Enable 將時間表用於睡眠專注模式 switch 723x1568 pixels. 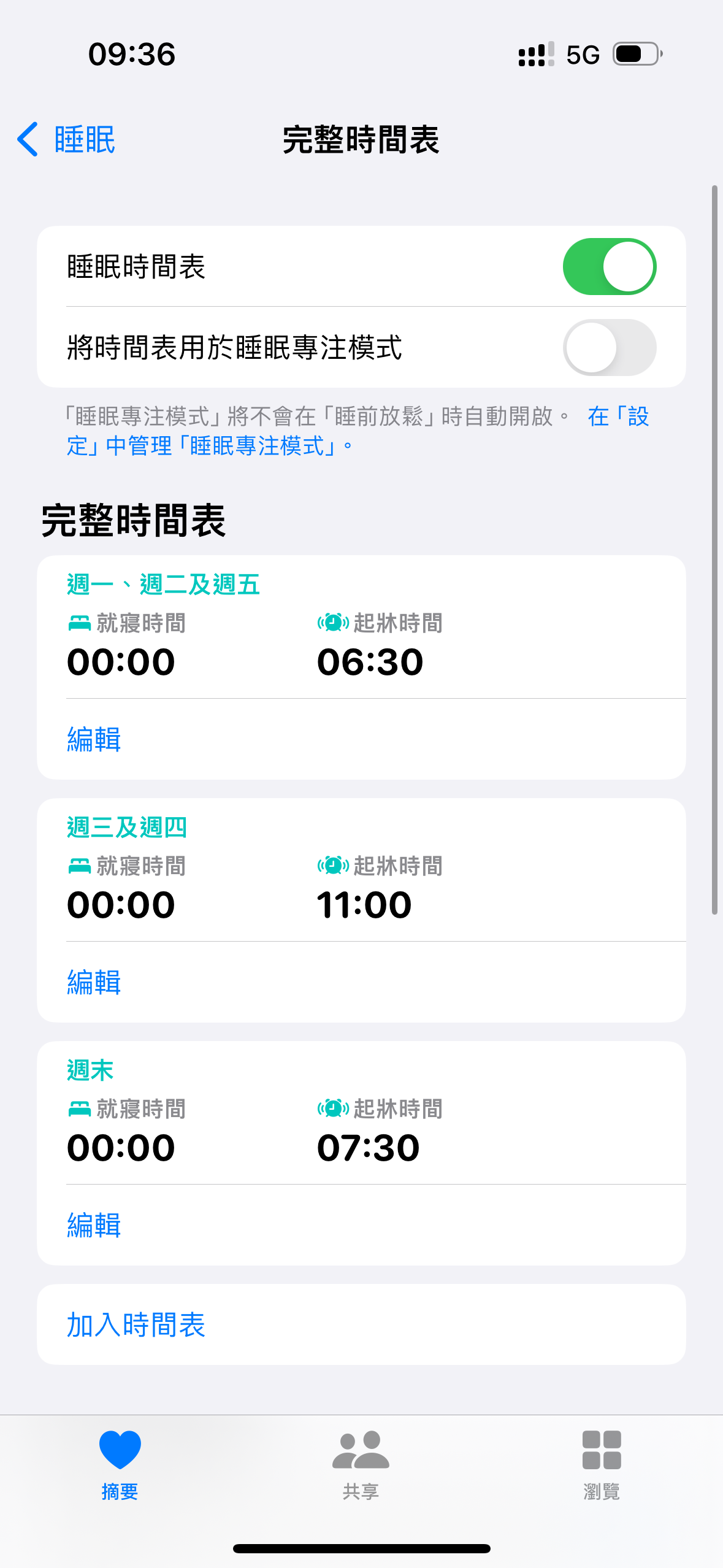(x=609, y=348)
